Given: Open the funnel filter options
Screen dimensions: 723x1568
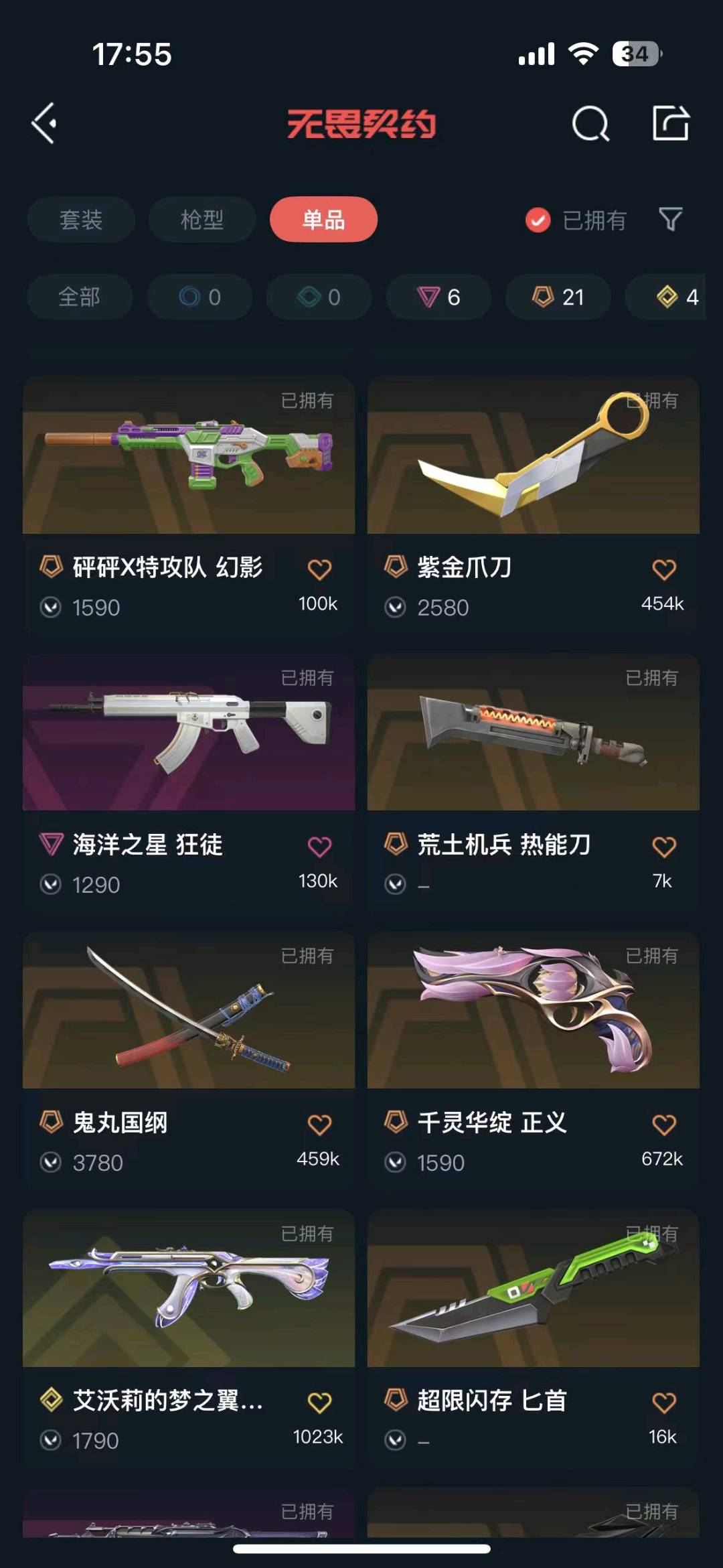Looking at the screenshot, I should (x=670, y=219).
